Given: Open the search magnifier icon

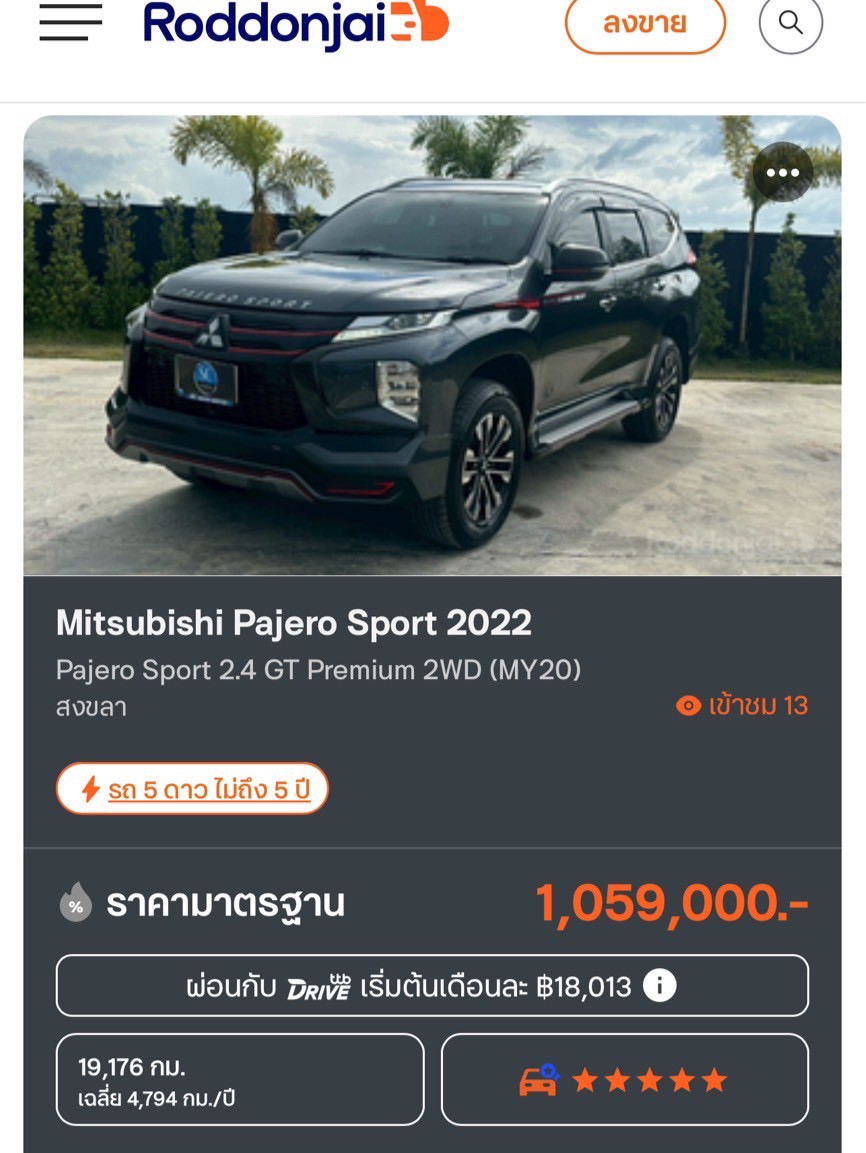Looking at the screenshot, I should [790, 23].
